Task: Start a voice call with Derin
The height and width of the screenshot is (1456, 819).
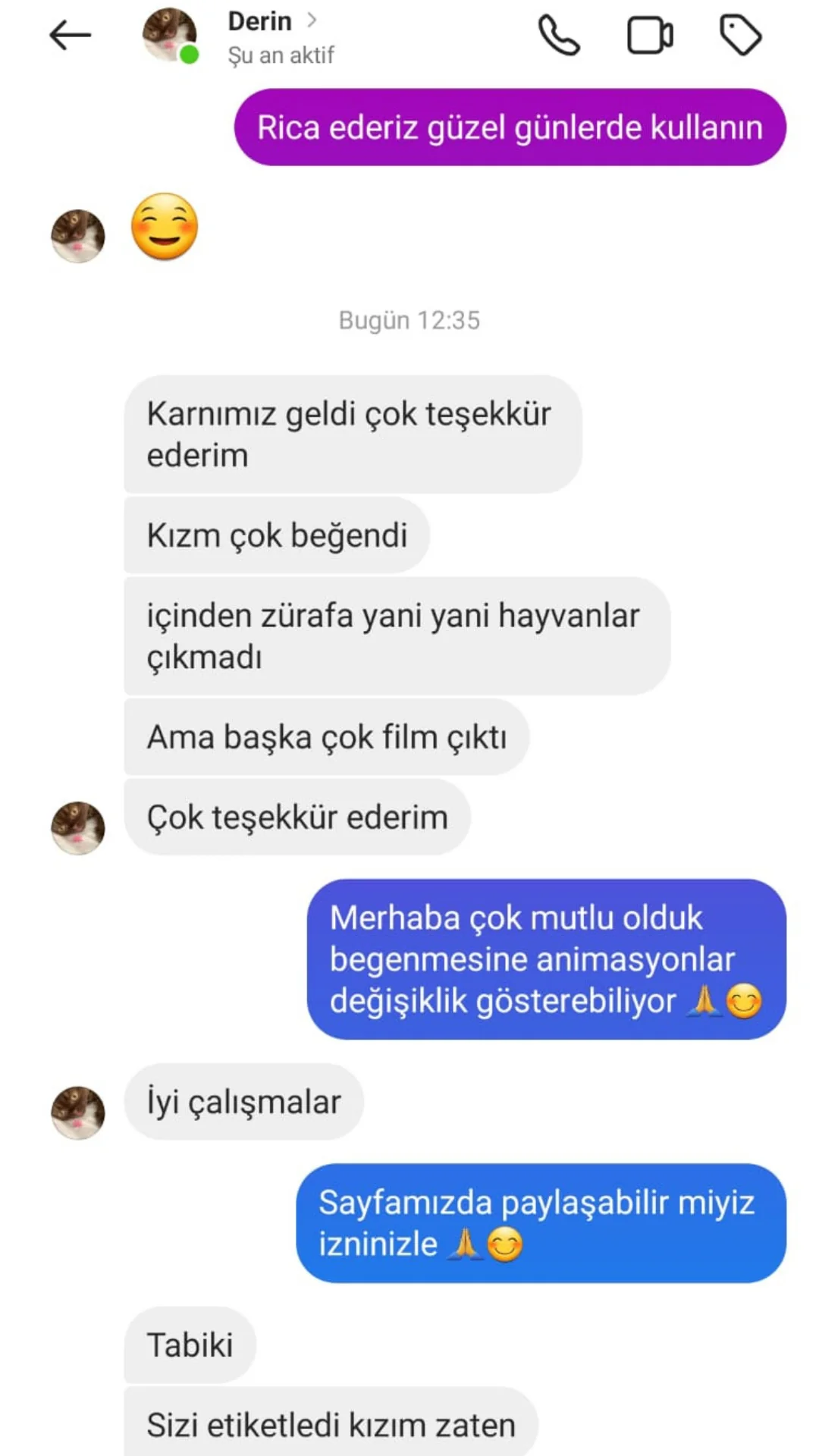Action: (559, 36)
